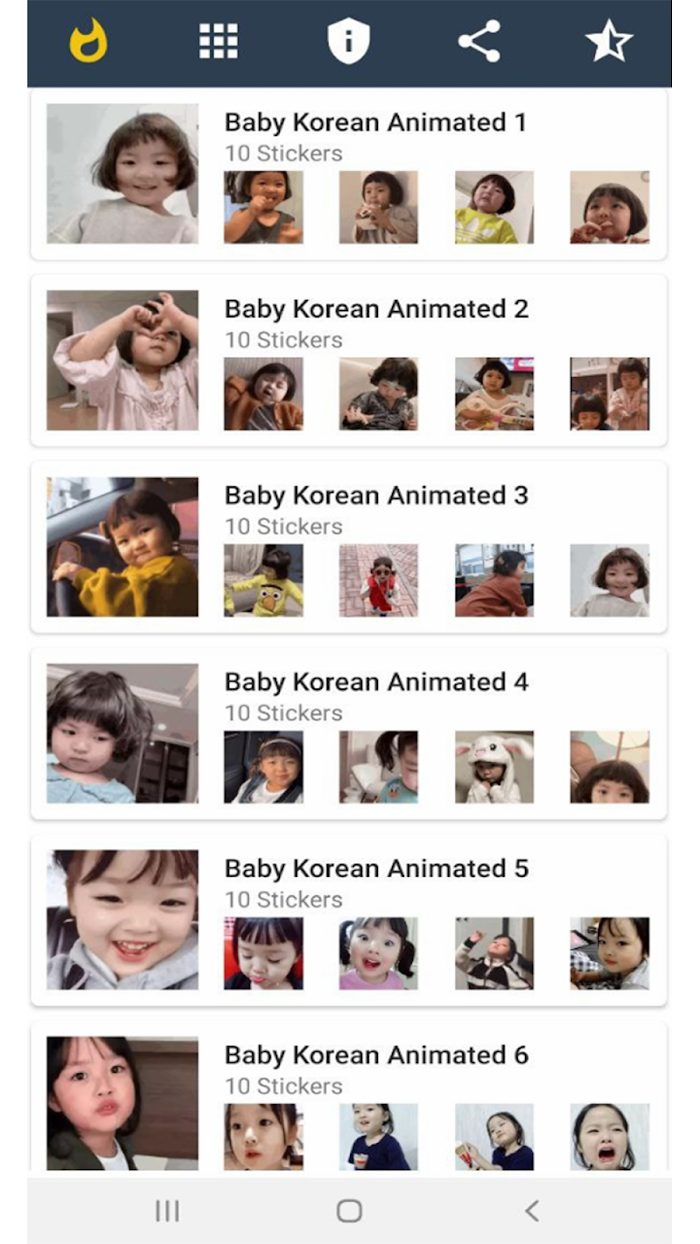Open the Baby Korean Animated 3 pack
This screenshot has width=700, height=1244.
pos(349,547)
